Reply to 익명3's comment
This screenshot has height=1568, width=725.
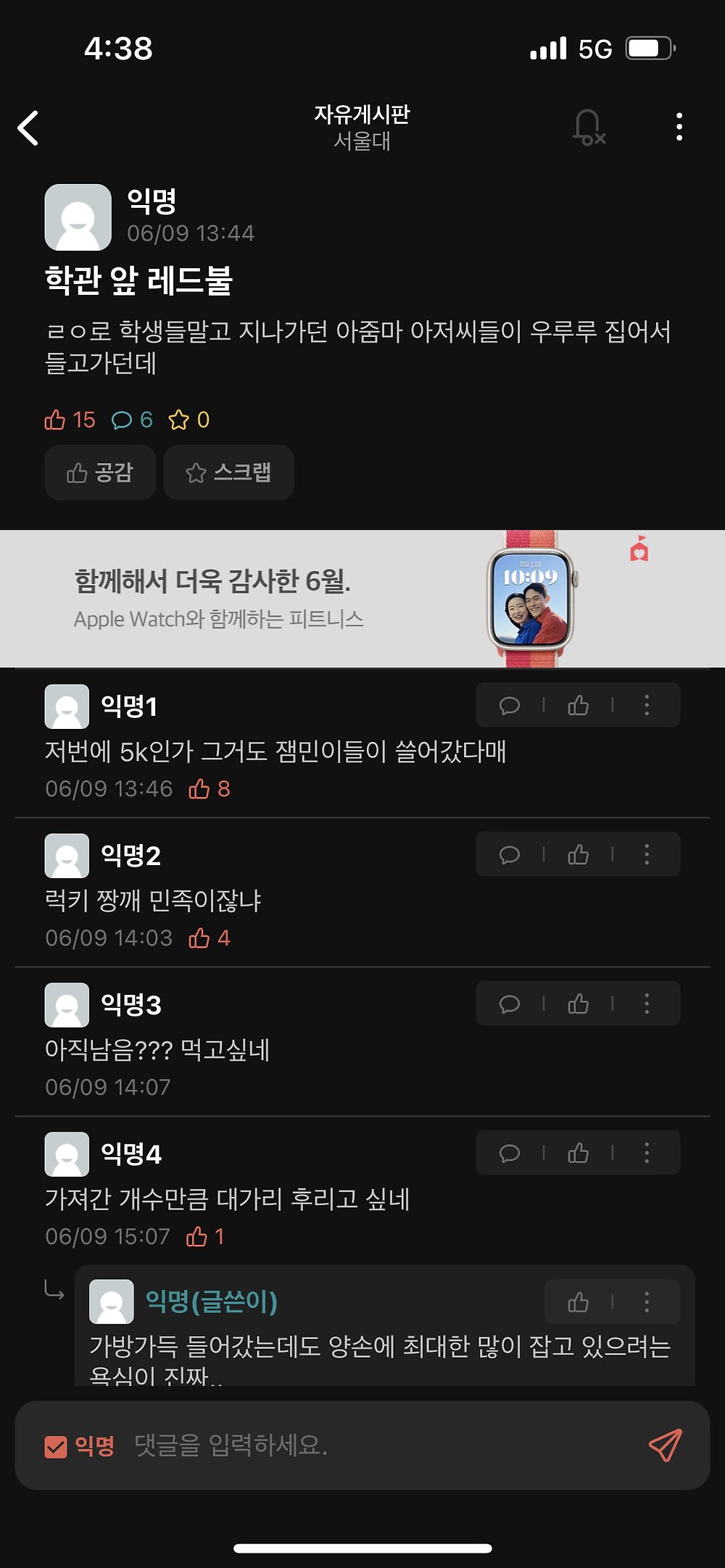pos(510,1004)
